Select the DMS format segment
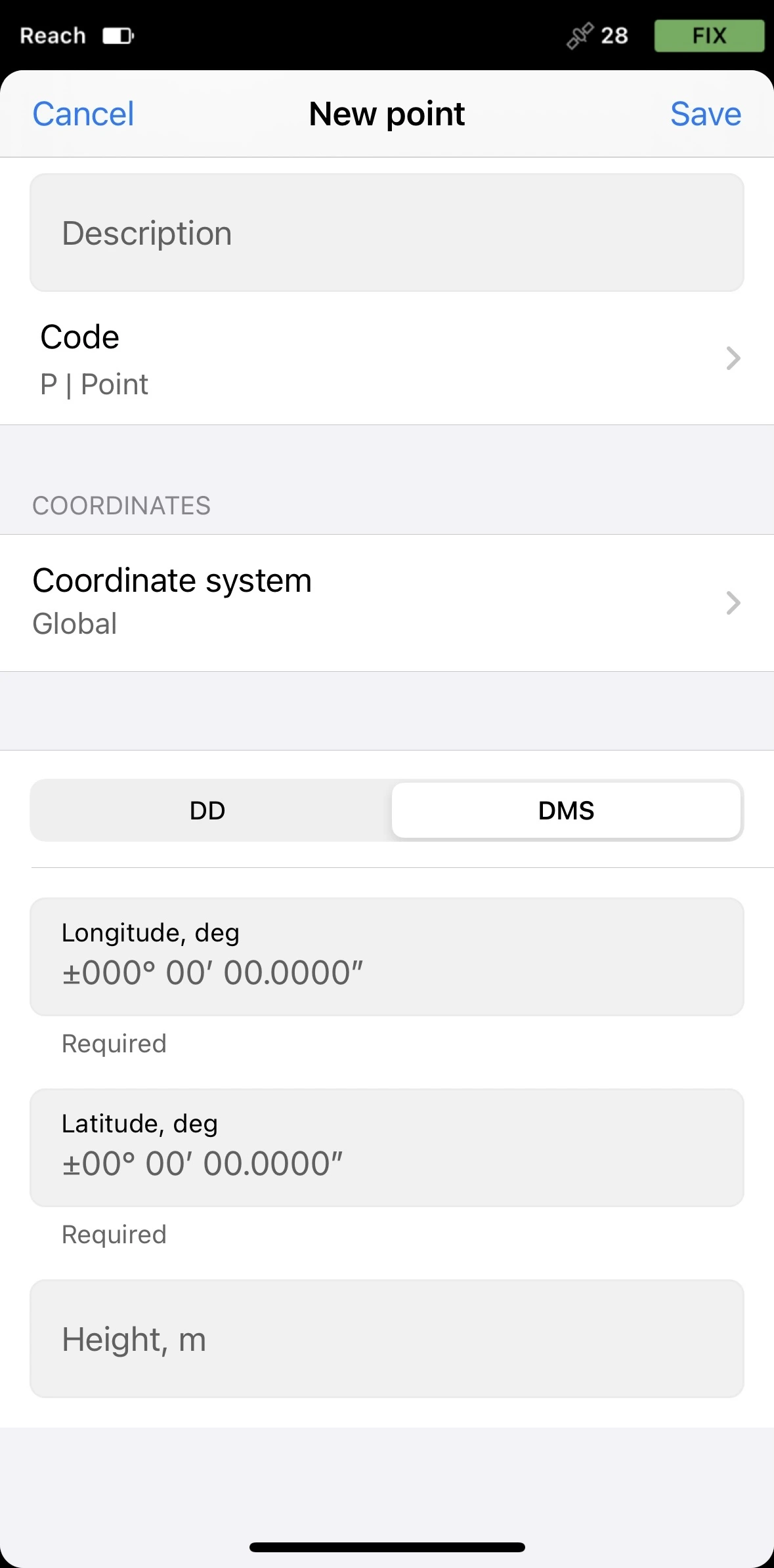Image resolution: width=774 pixels, height=1568 pixels. [567, 811]
